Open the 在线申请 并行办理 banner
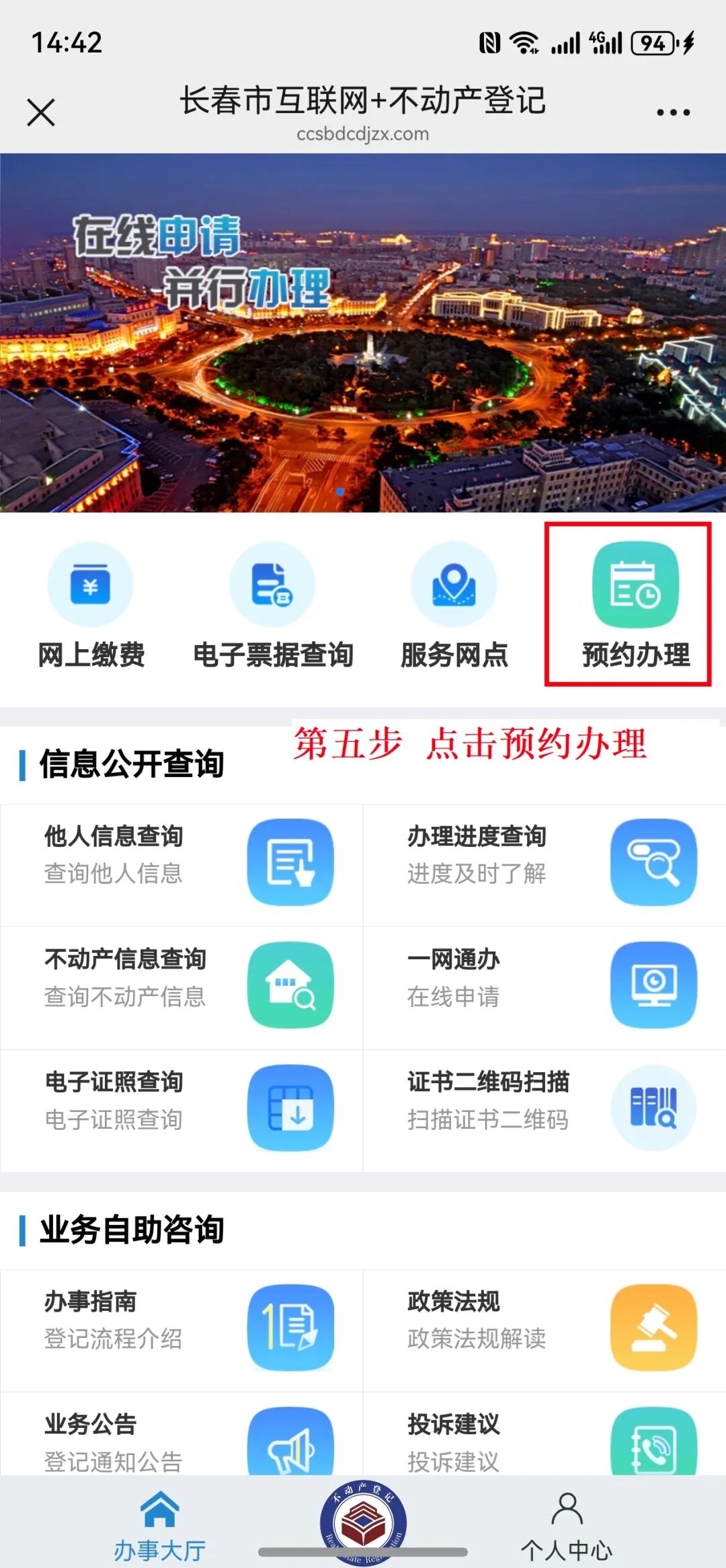The width and height of the screenshot is (726, 1568). (x=363, y=333)
